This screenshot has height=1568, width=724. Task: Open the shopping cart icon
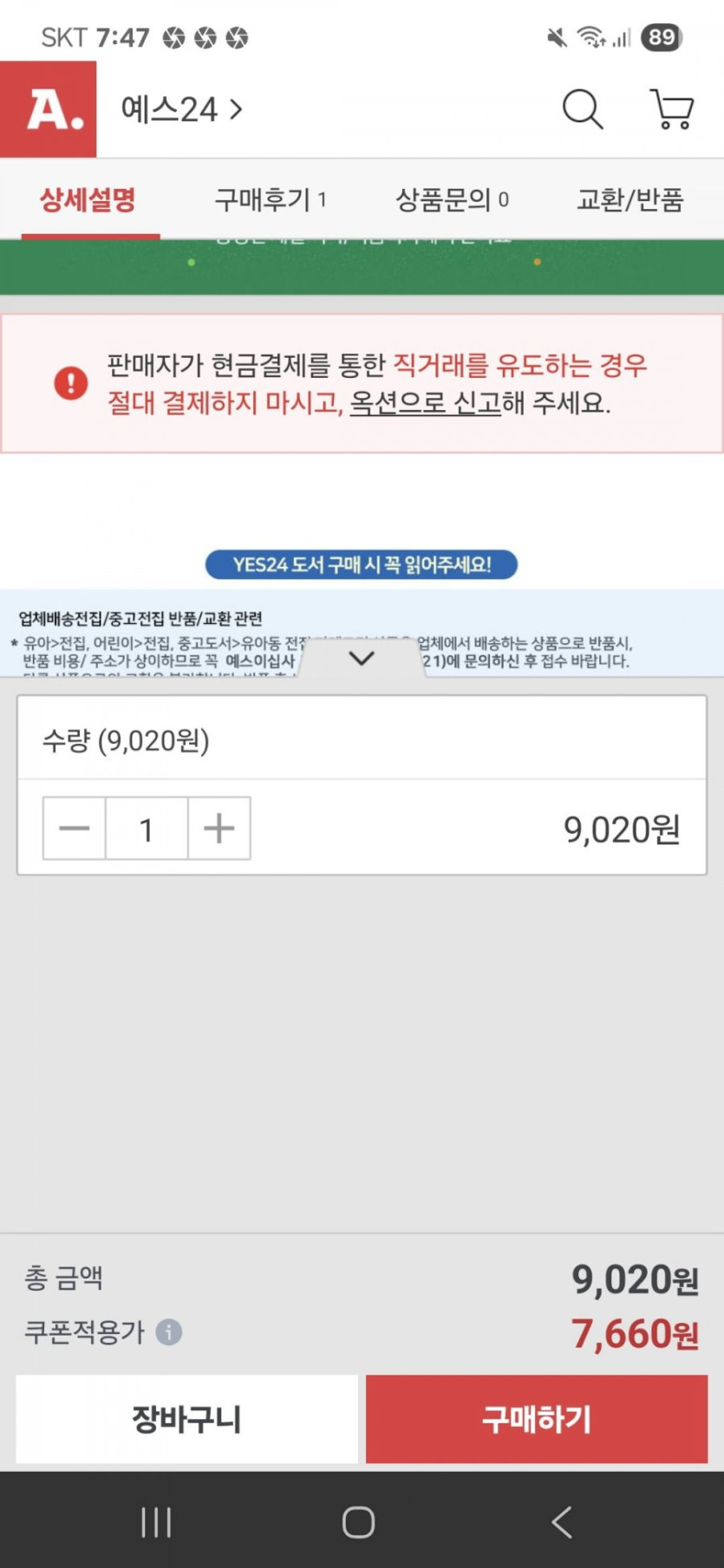(x=672, y=109)
